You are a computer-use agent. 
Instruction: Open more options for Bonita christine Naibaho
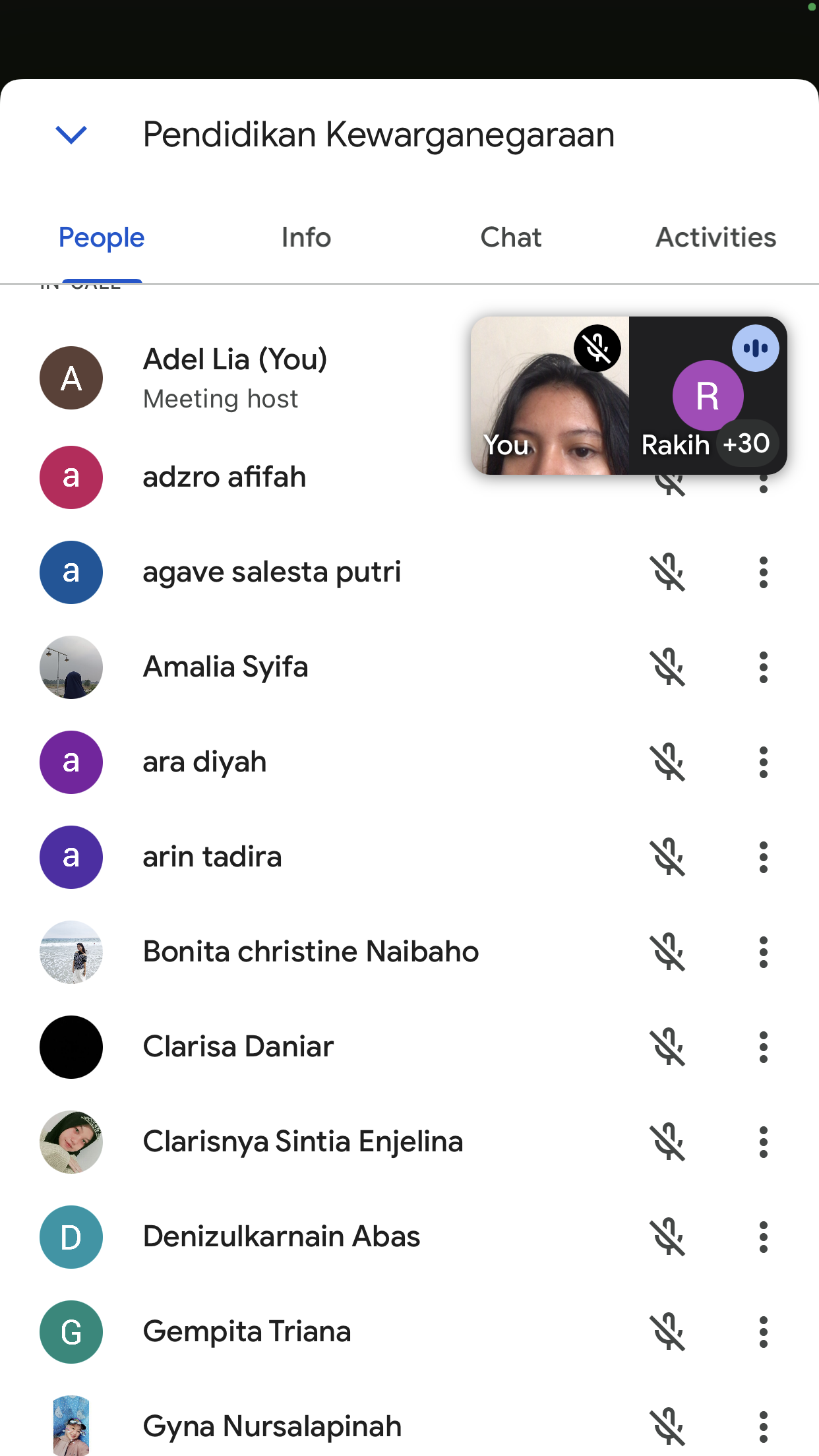coord(764,952)
